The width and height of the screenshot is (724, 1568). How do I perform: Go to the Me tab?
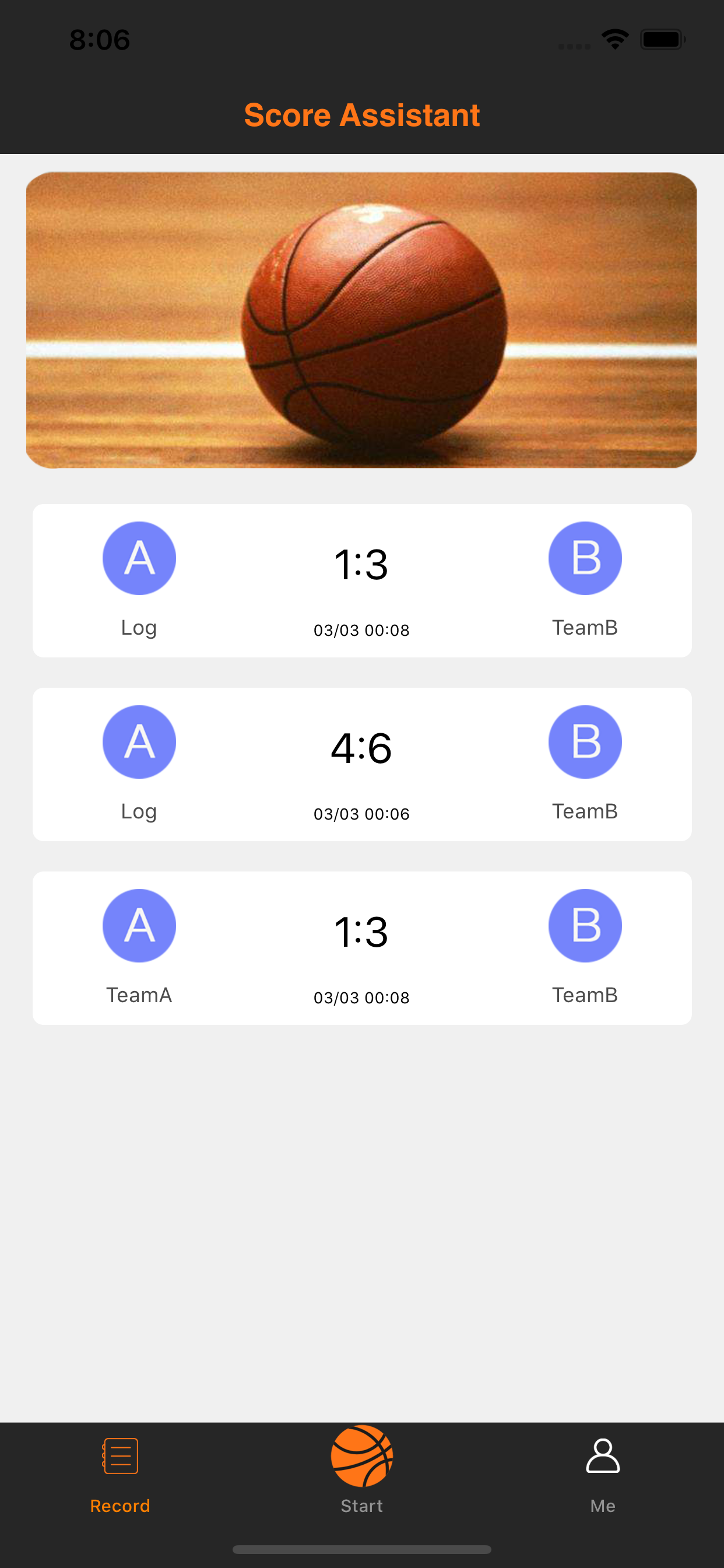pyautogui.click(x=602, y=1473)
